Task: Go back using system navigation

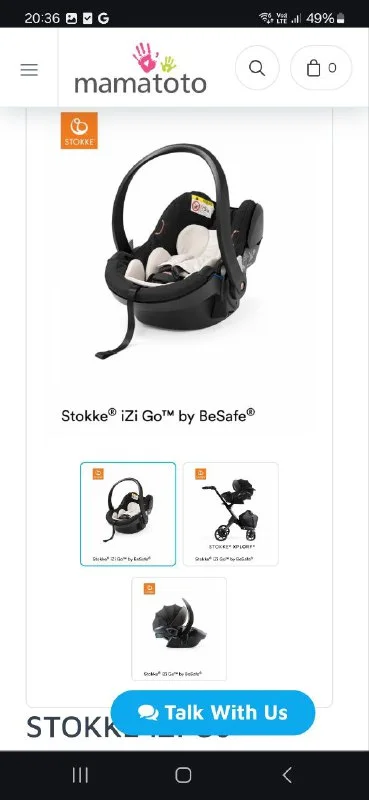Action: pos(287,775)
